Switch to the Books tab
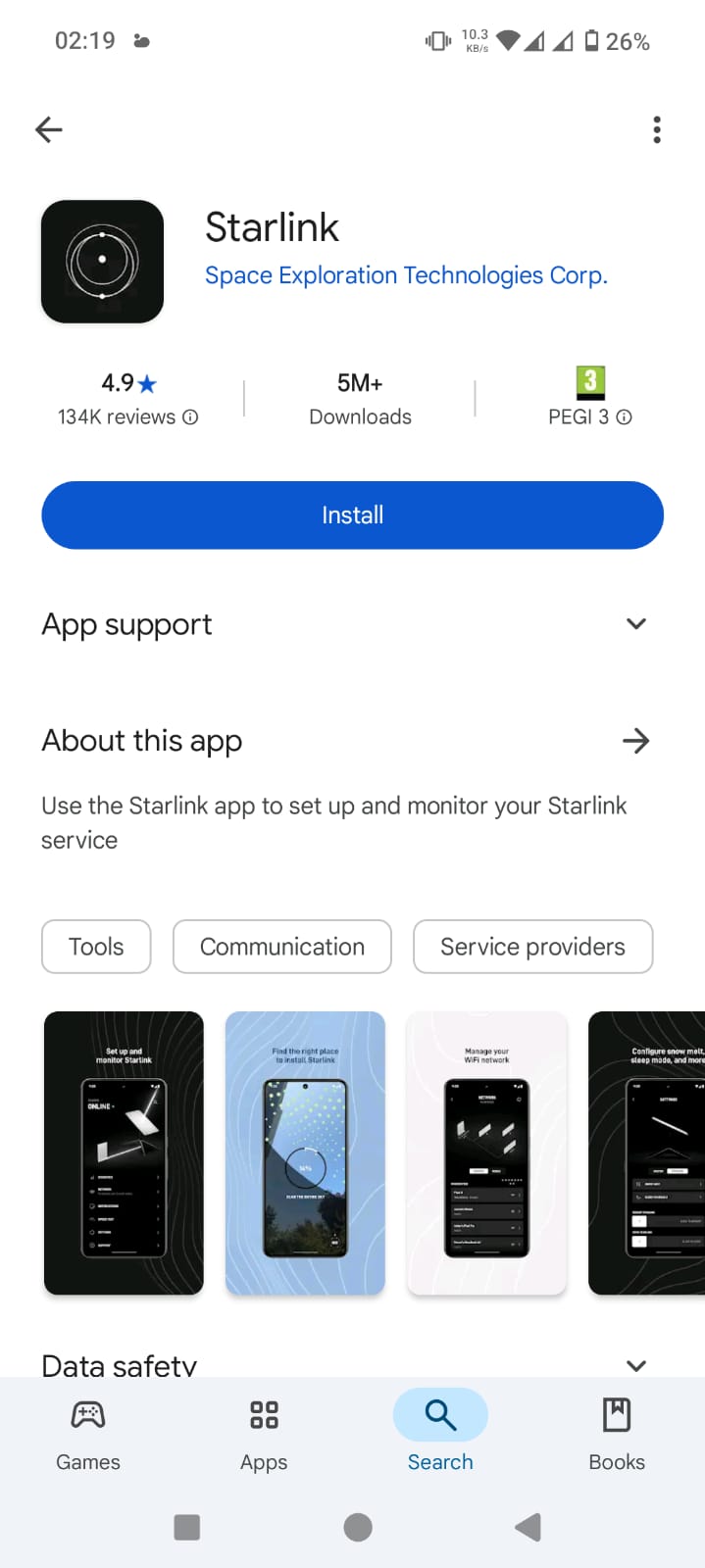Screen dimensions: 705x1568 click(617, 1434)
